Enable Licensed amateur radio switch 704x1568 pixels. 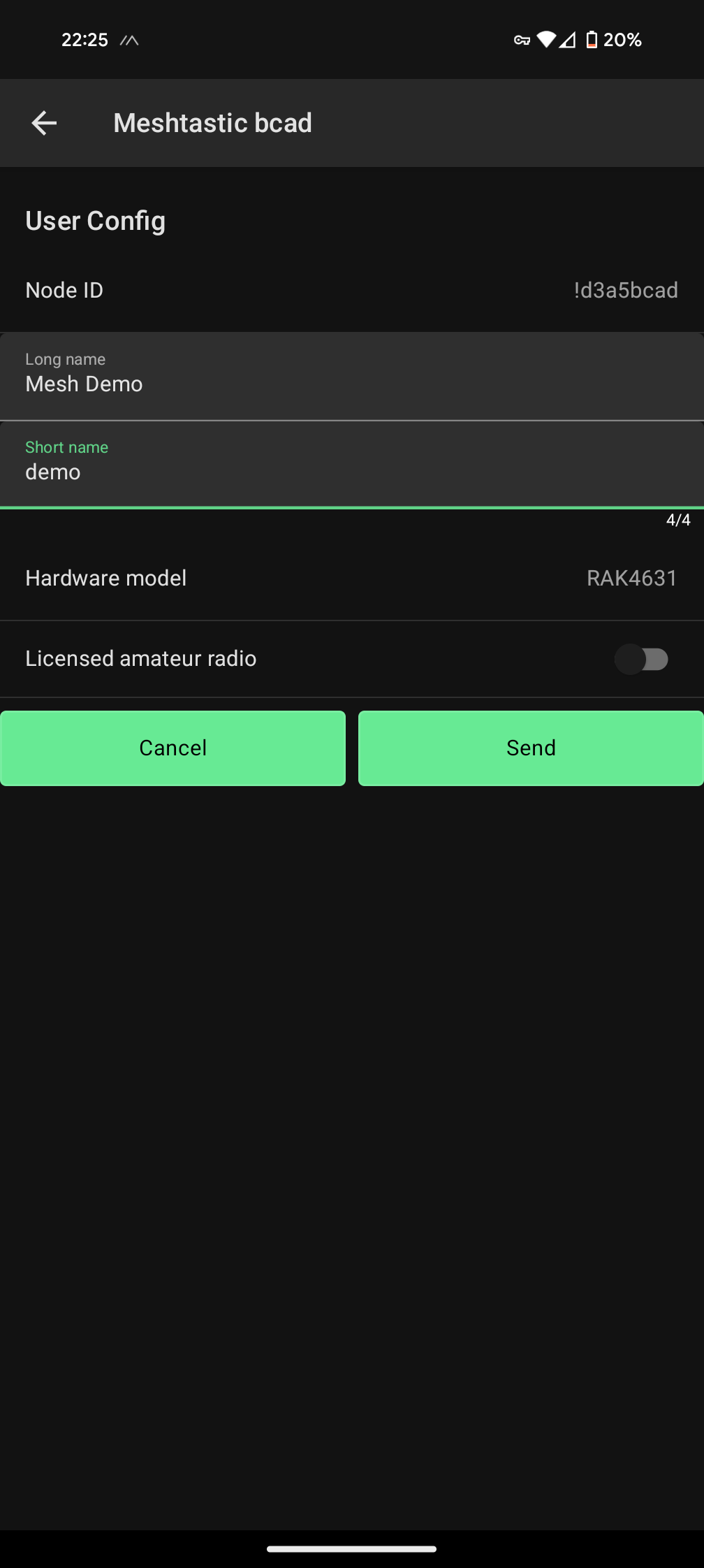click(641, 659)
